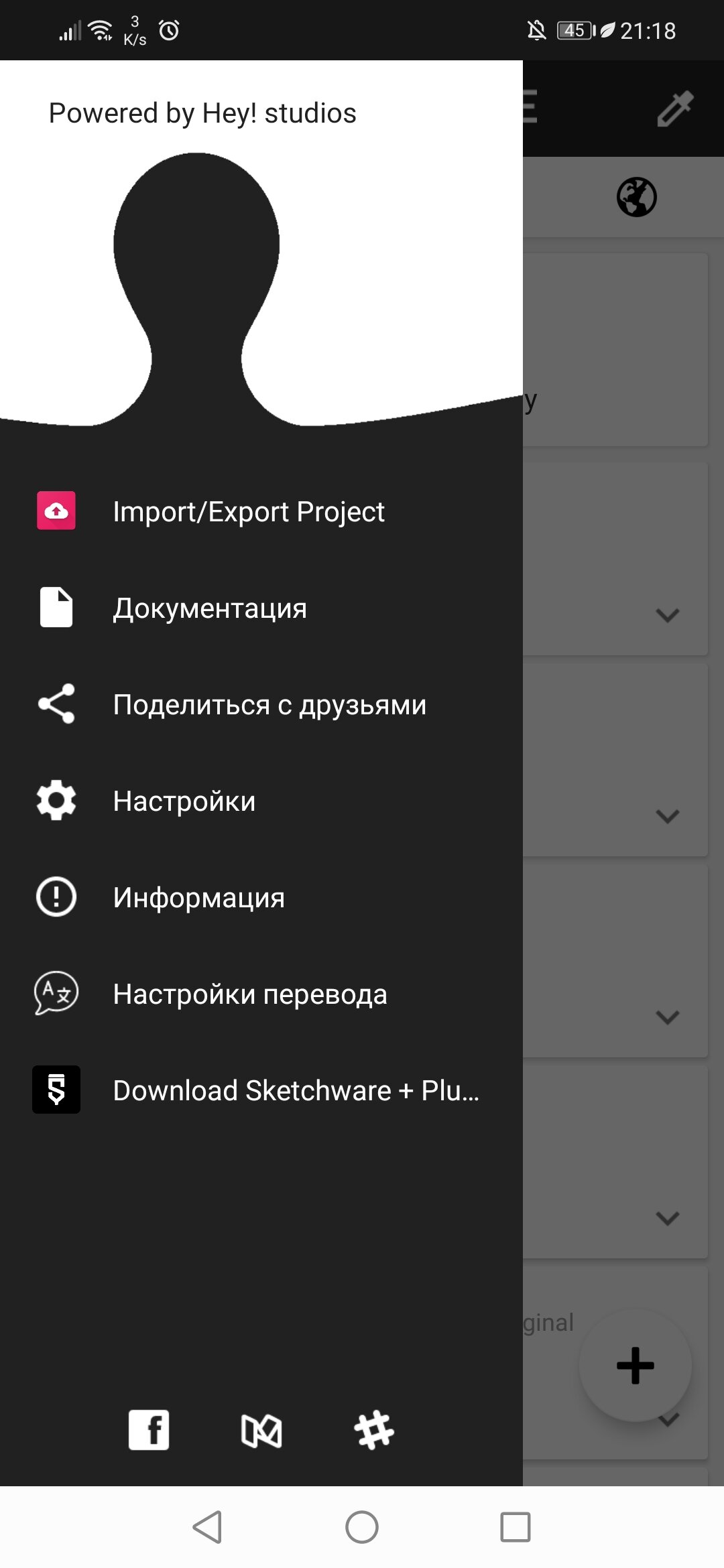Viewport: 724px width, 1568px height.
Task: Tap Download Sketchware + Plugin entry
Action: [295, 1090]
